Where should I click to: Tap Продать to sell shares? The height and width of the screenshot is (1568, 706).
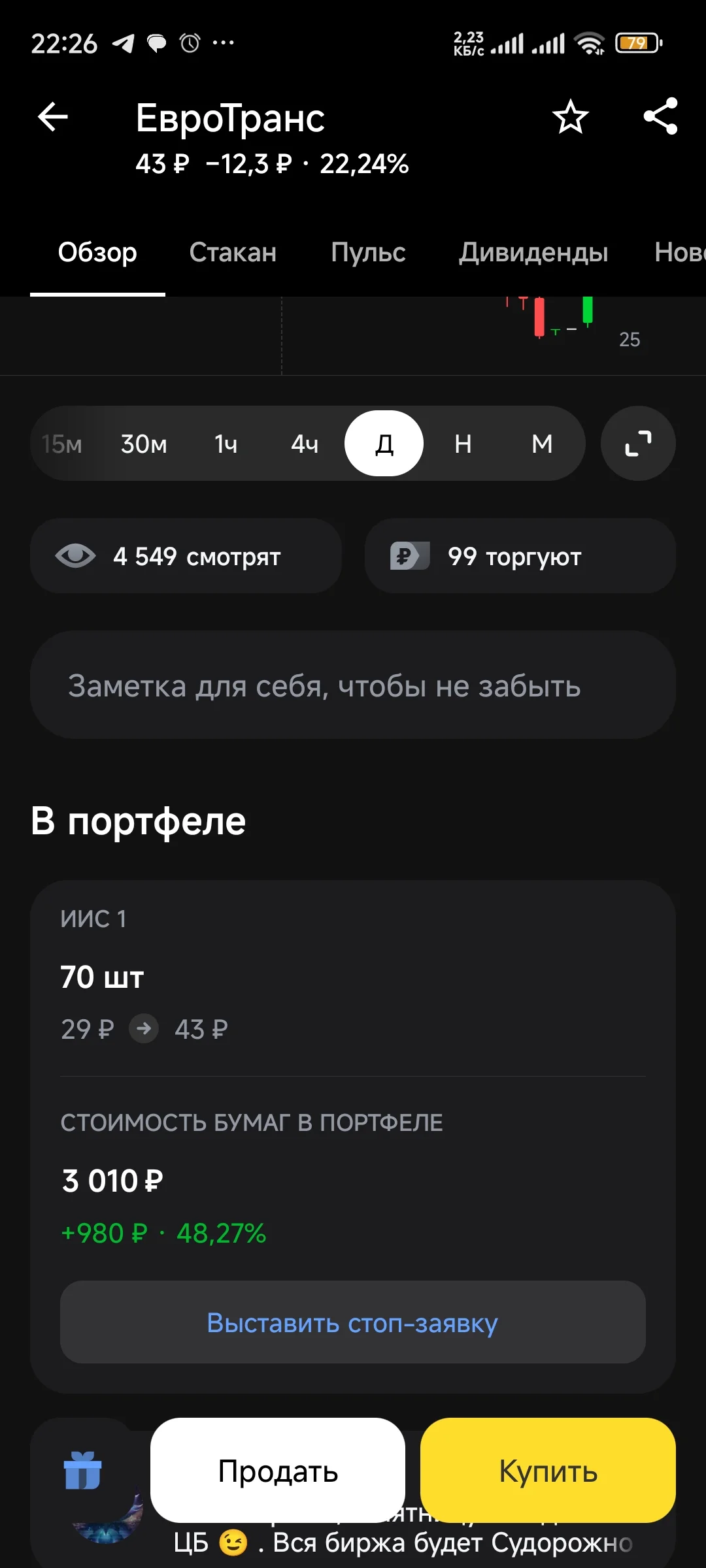click(x=278, y=1471)
